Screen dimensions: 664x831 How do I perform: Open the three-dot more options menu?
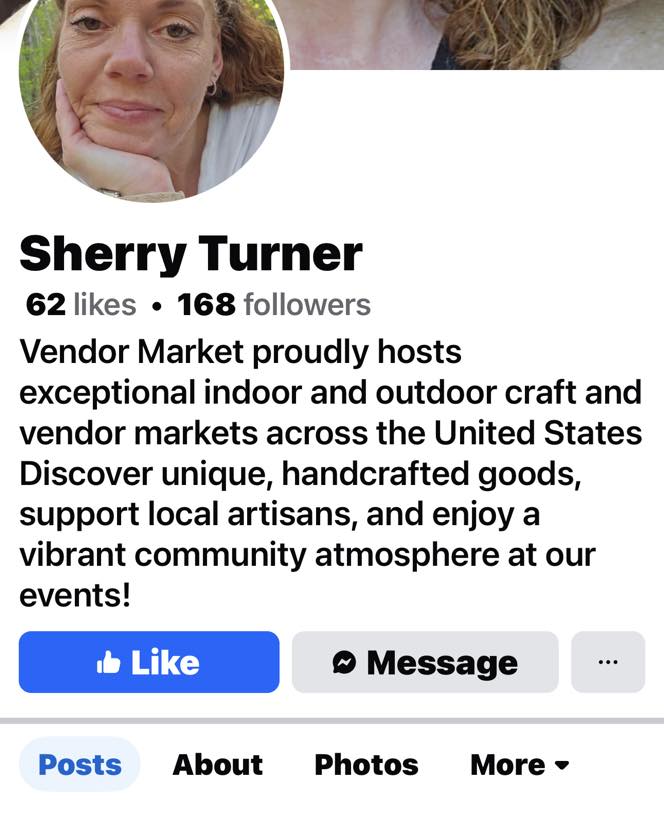607,662
